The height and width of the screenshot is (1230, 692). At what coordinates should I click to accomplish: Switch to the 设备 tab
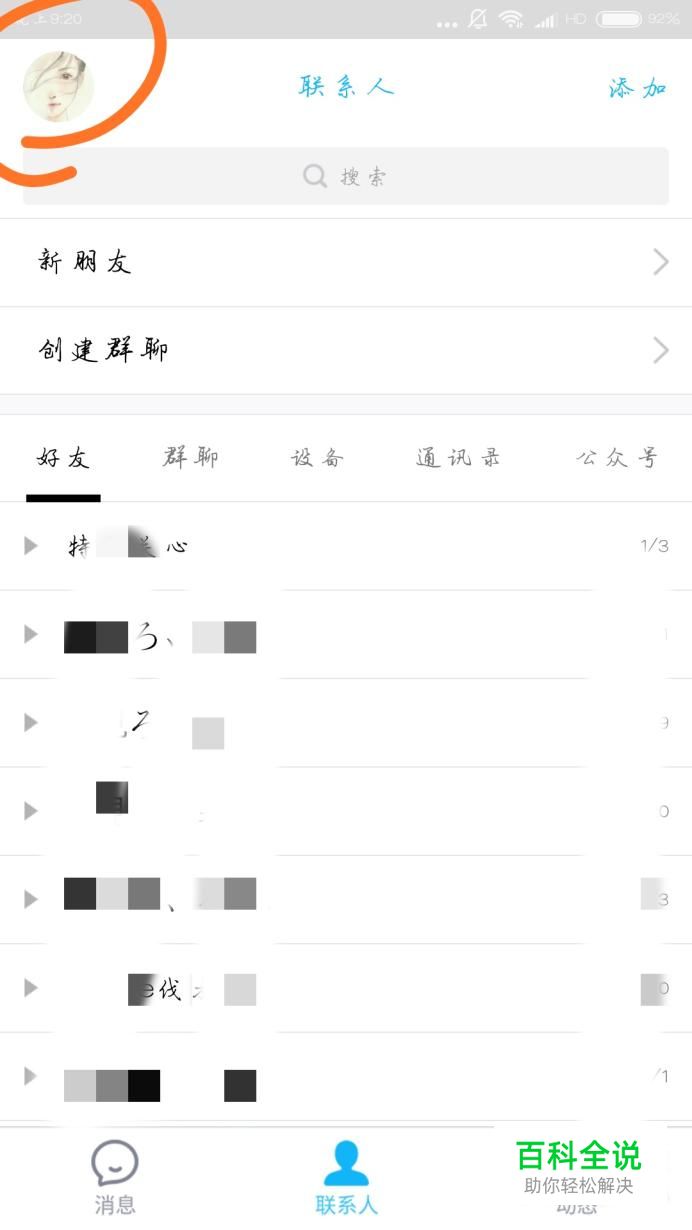click(317, 459)
